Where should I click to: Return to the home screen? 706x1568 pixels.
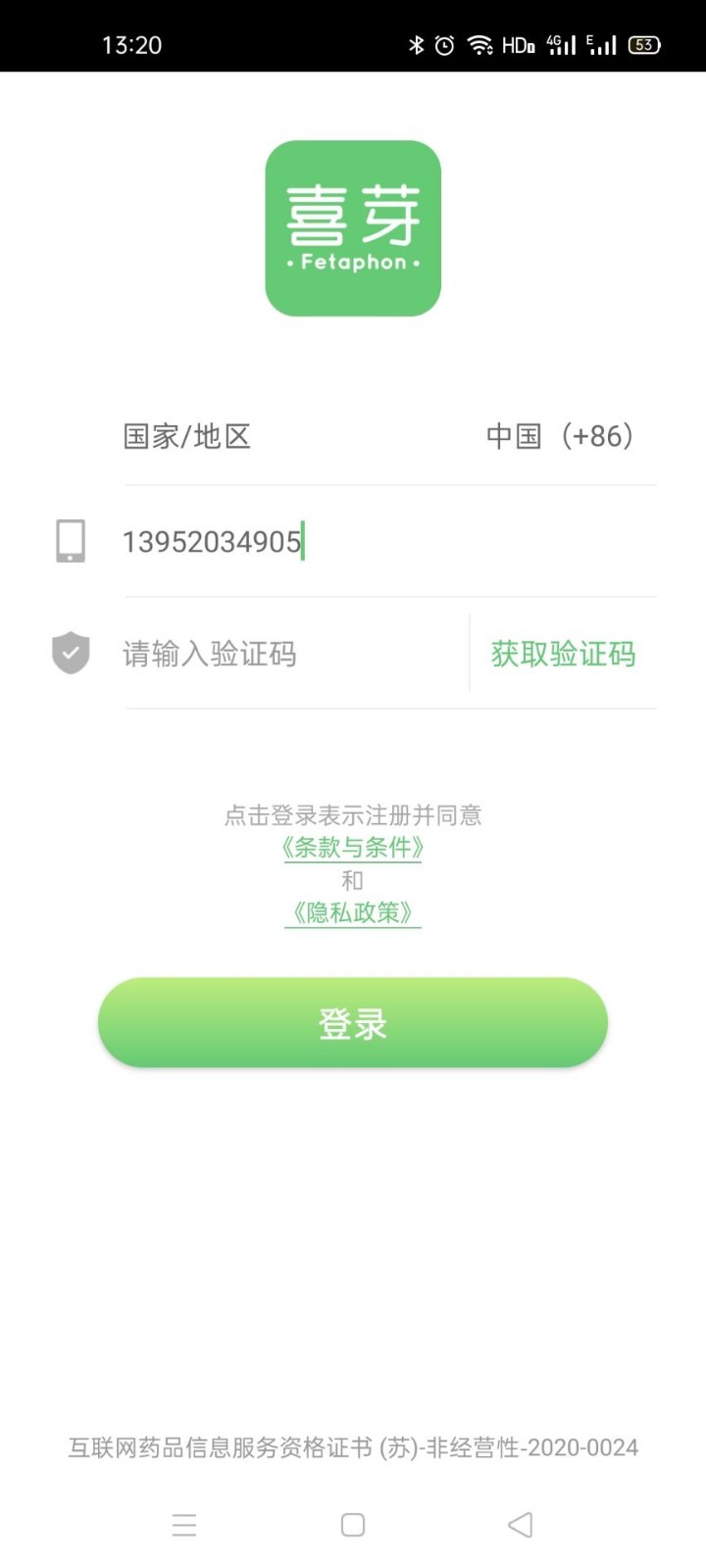click(353, 1524)
